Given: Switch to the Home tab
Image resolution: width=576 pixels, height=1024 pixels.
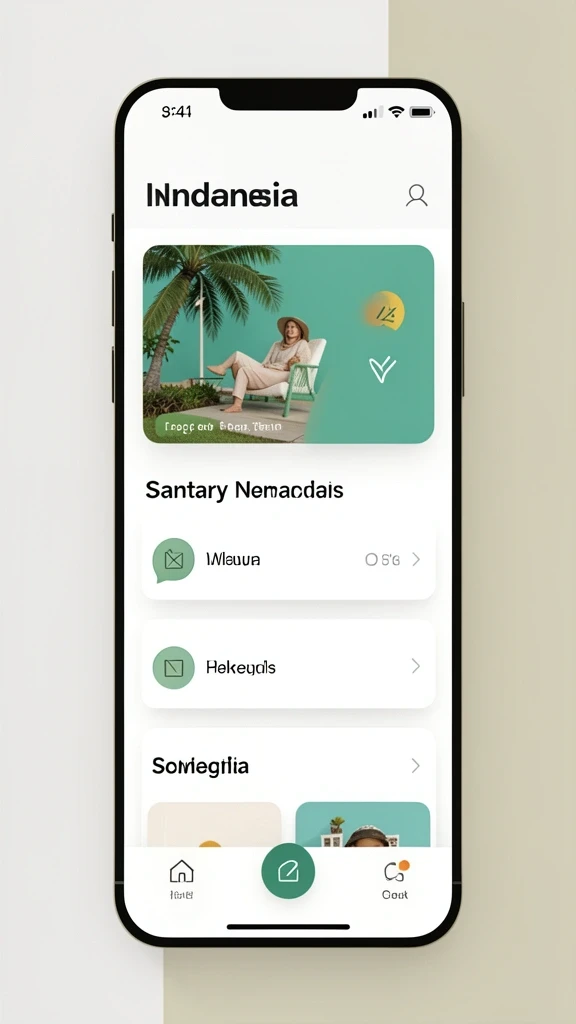Looking at the screenshot, I should (182, 879).
